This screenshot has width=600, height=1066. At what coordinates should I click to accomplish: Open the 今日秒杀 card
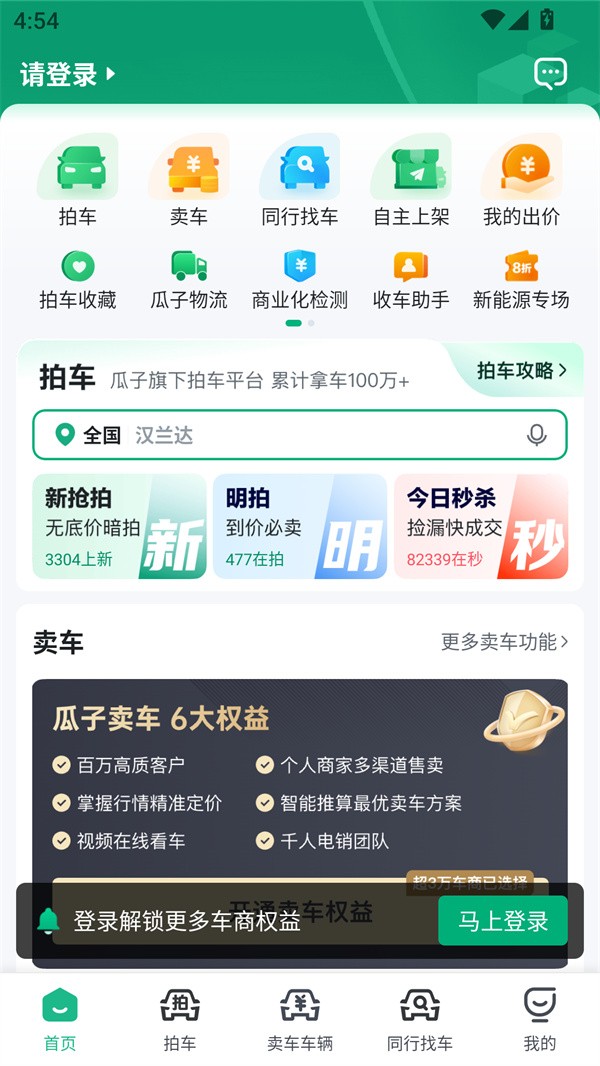(x=481, y=527)
